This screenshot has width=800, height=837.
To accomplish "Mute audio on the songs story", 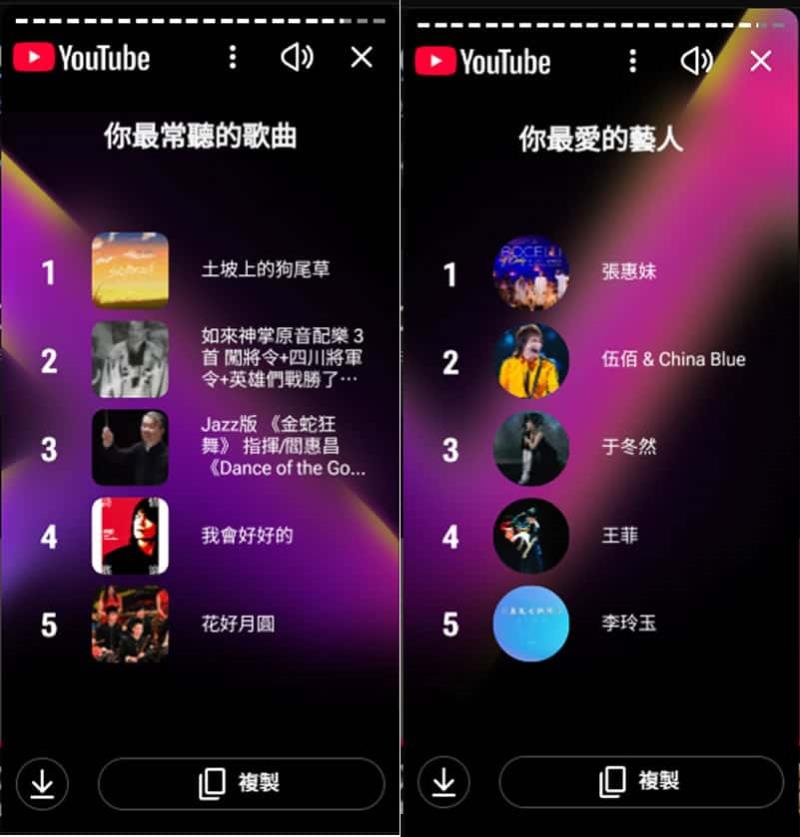I will tap(296, 58).
